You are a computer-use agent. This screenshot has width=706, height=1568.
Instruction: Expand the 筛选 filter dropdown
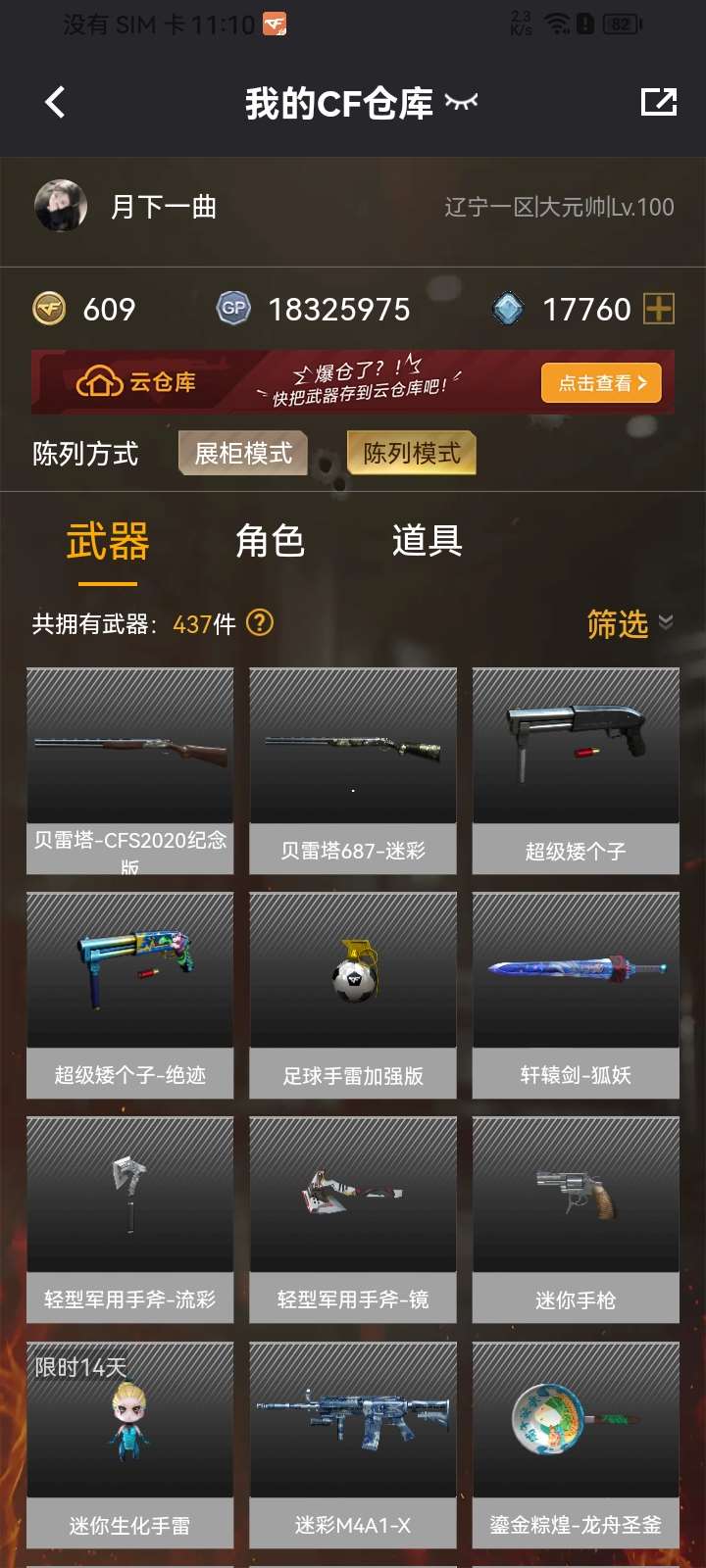click(x=629, y=623)
